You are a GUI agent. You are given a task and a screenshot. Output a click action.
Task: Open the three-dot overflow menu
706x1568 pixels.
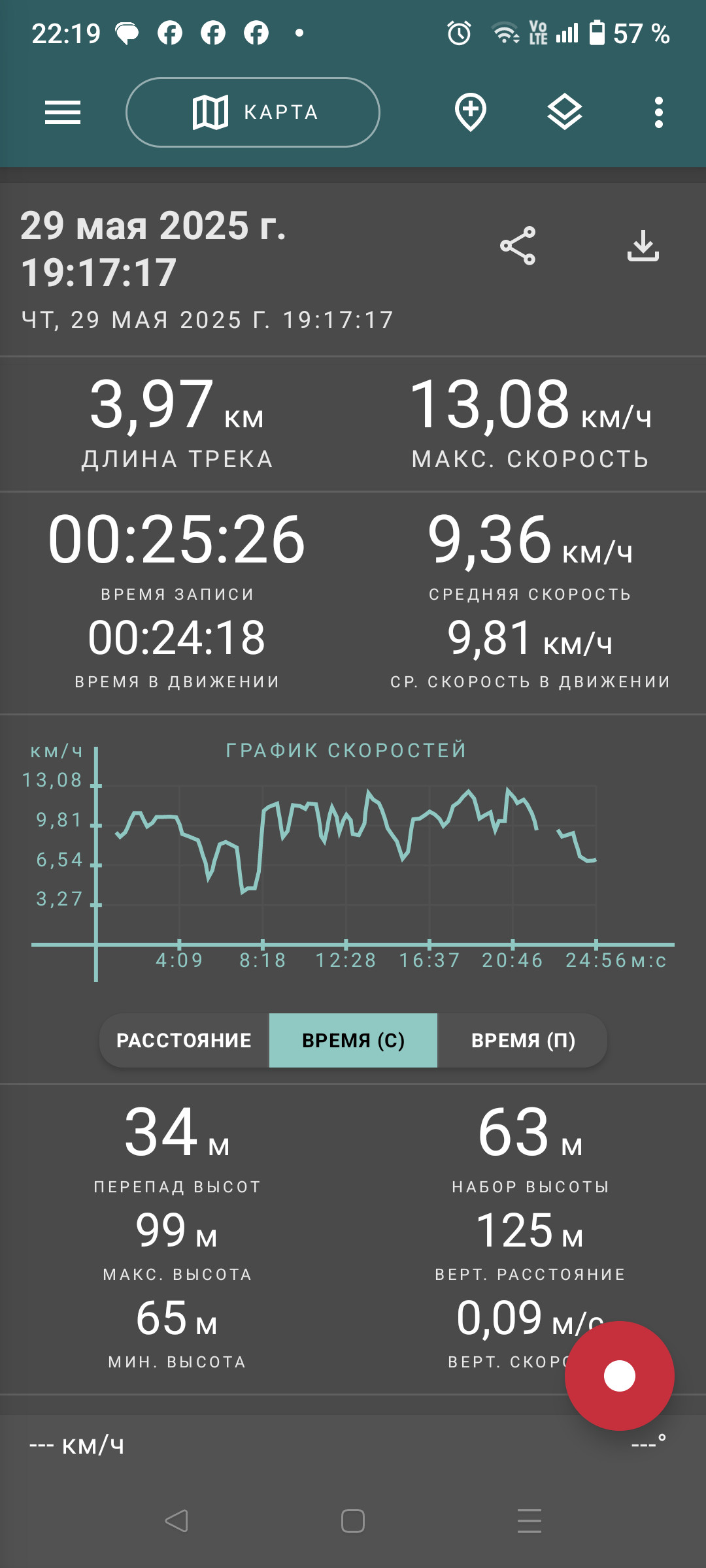click(x=659, y=112)
